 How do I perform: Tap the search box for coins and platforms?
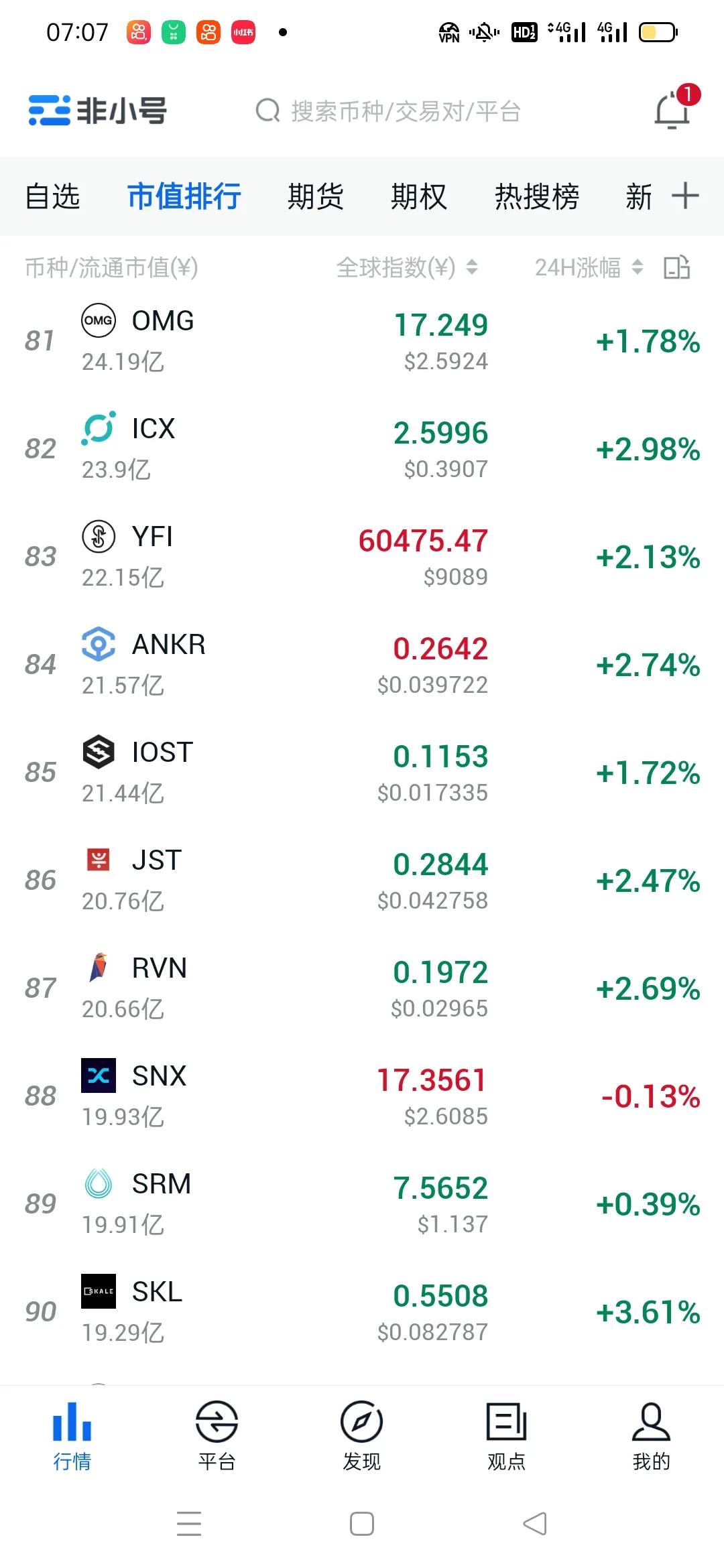[389, 111]
